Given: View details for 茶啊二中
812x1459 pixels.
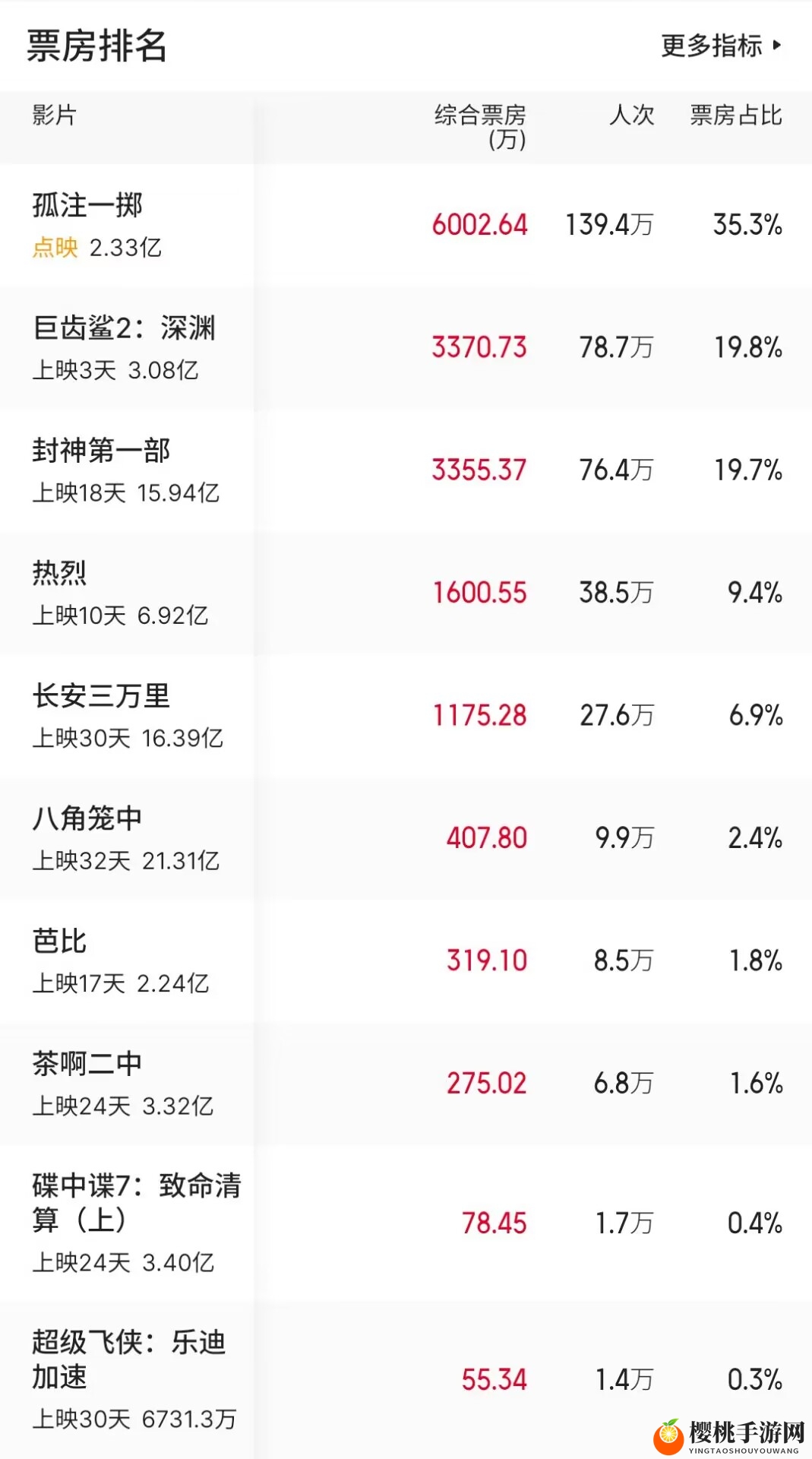Looking at the screenshot, I should pyautogui.click(x=406, y=1084).
